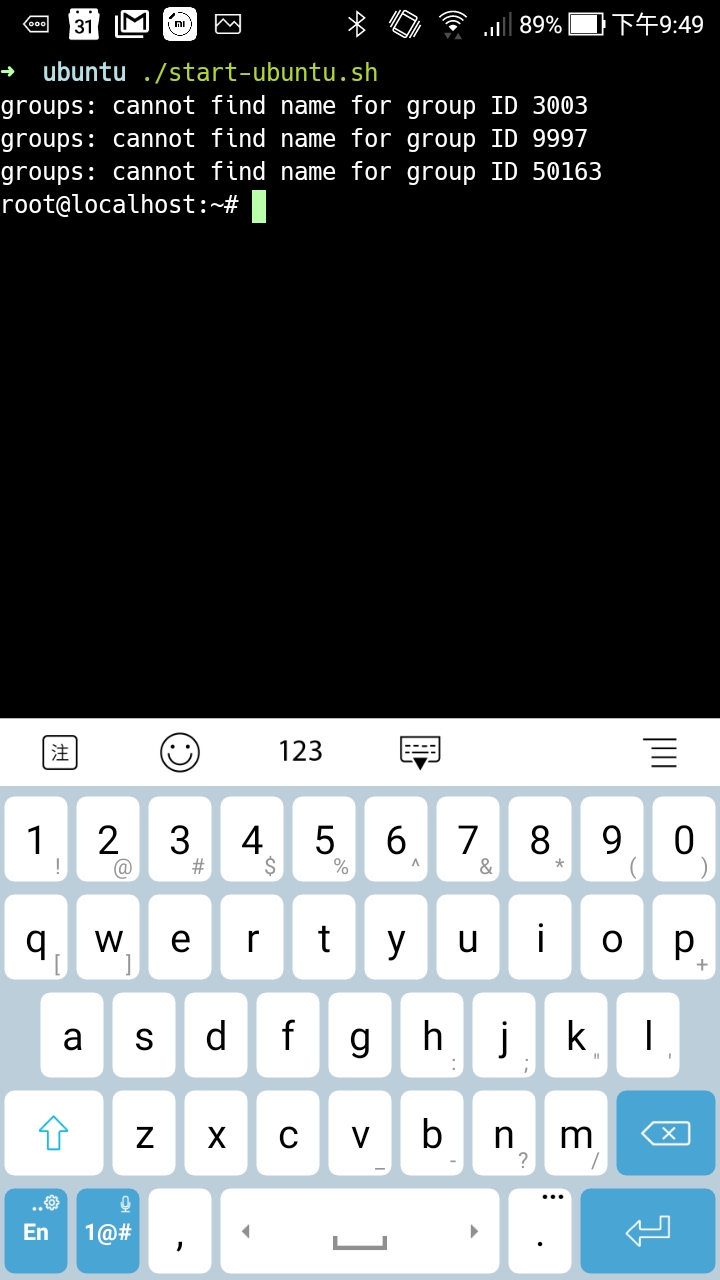This screenshot has height=1280, width=720.
Task: Hit the backspace key
Action: click(x=665, y=1133)
